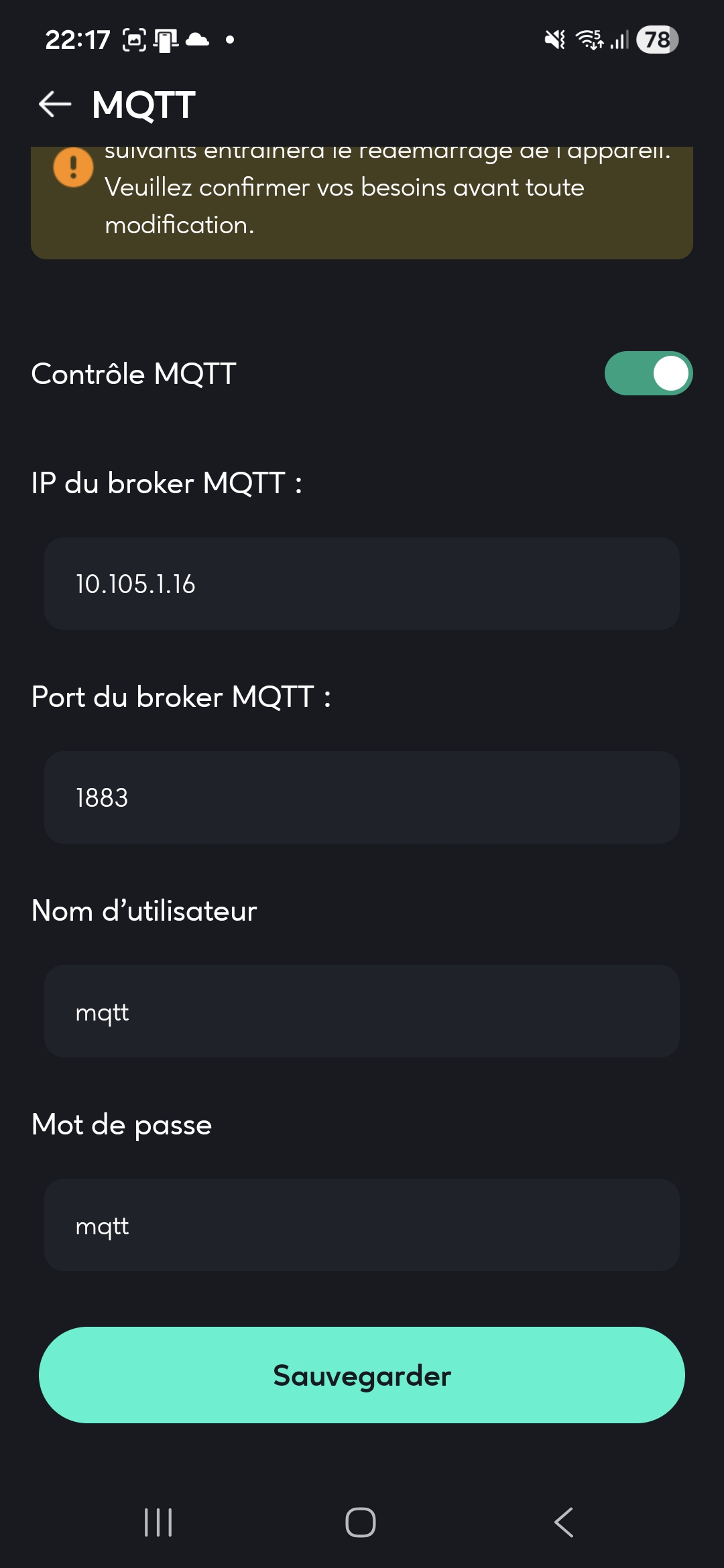
Task: Go to the home screen
Action: coord(361,1522)
